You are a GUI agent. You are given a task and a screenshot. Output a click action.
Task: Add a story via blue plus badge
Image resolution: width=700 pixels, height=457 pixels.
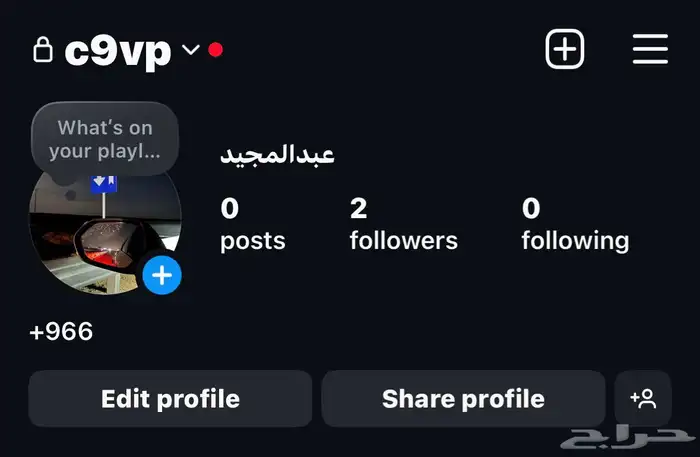[161, 275]
